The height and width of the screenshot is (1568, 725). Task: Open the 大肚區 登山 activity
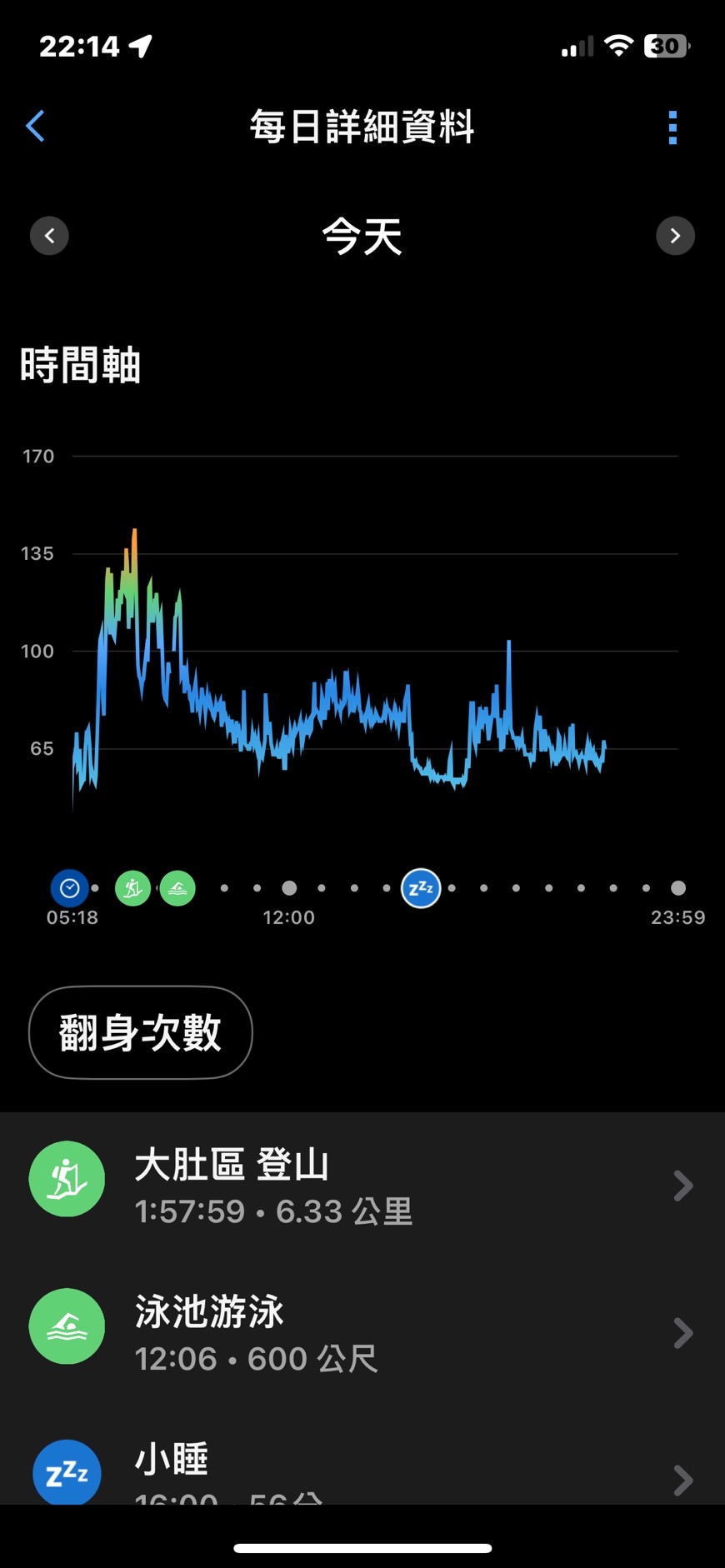362,1186
